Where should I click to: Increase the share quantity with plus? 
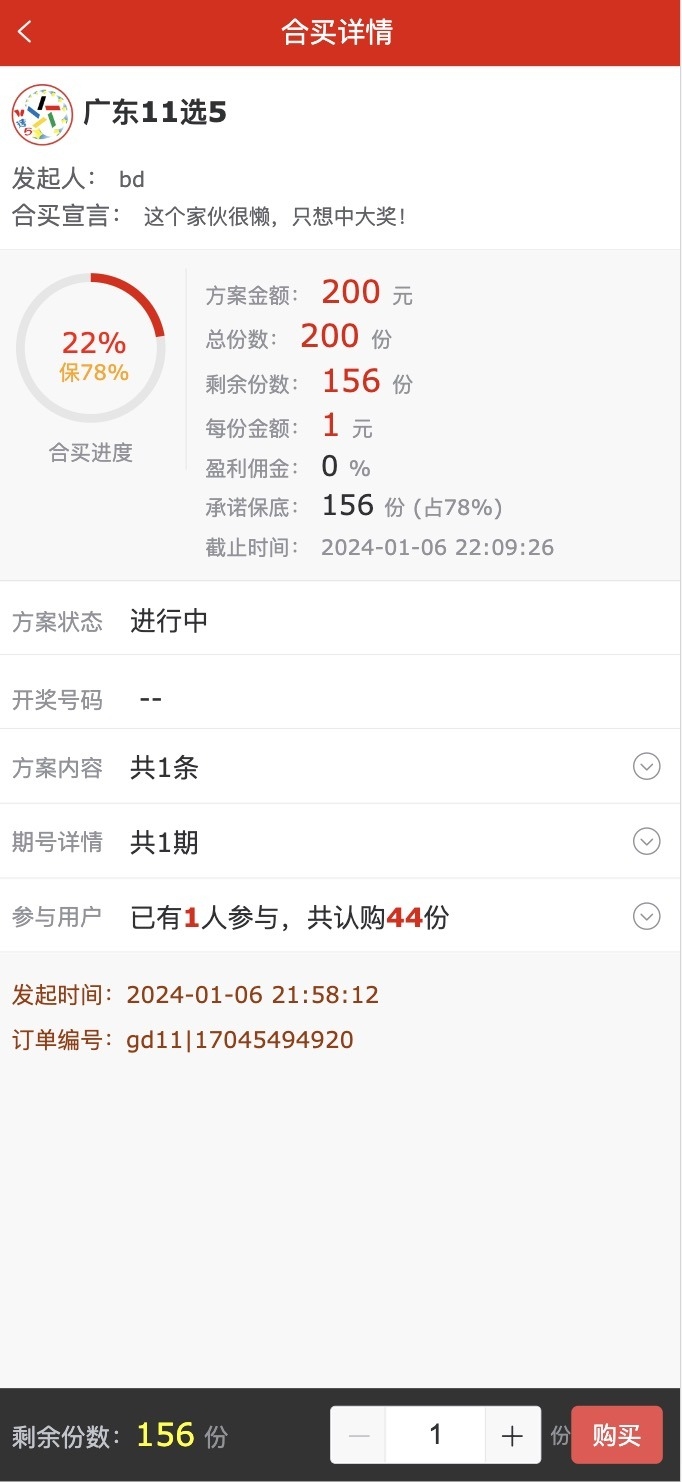(x=512, y=1436)
